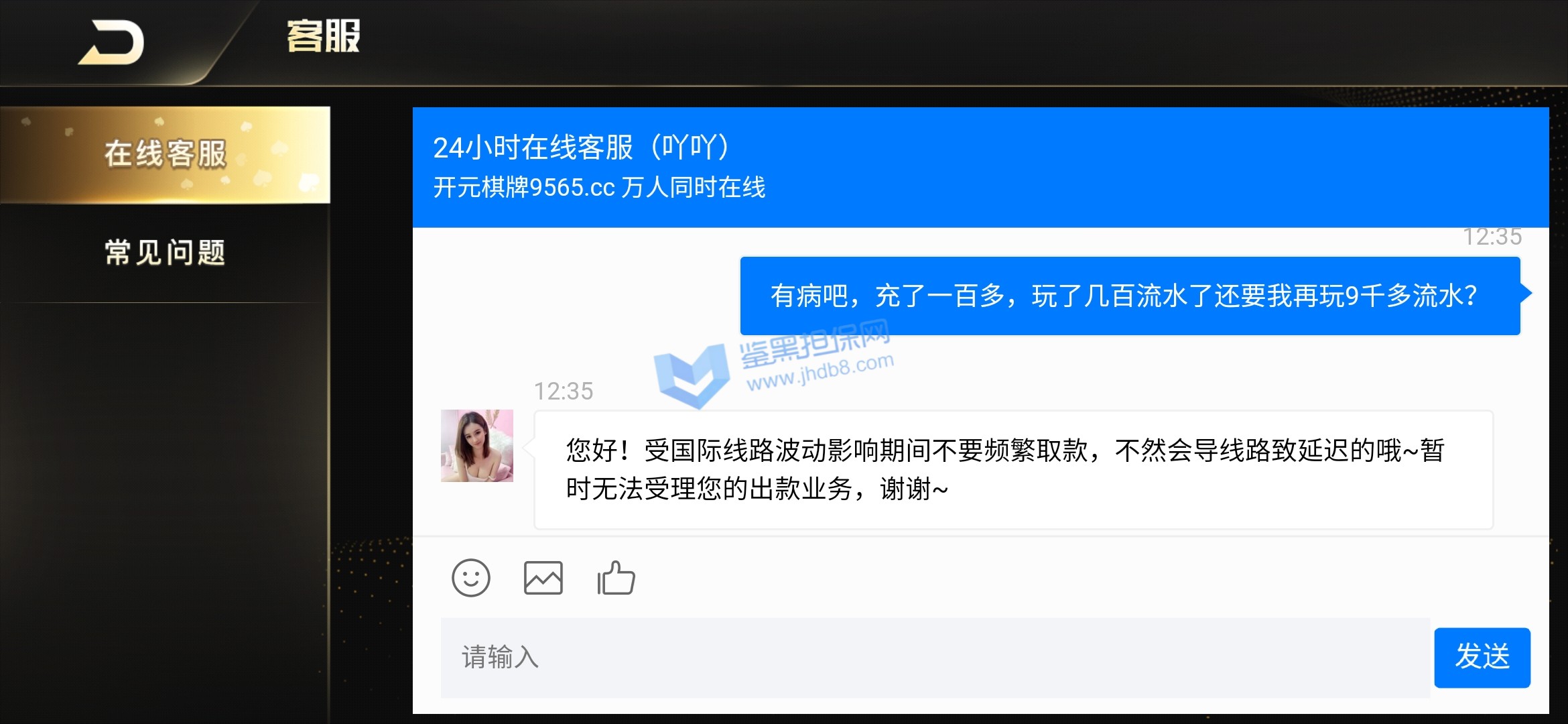Open the emoji picker
Screen dimensions: 1568x724
(x=471, y=578)
